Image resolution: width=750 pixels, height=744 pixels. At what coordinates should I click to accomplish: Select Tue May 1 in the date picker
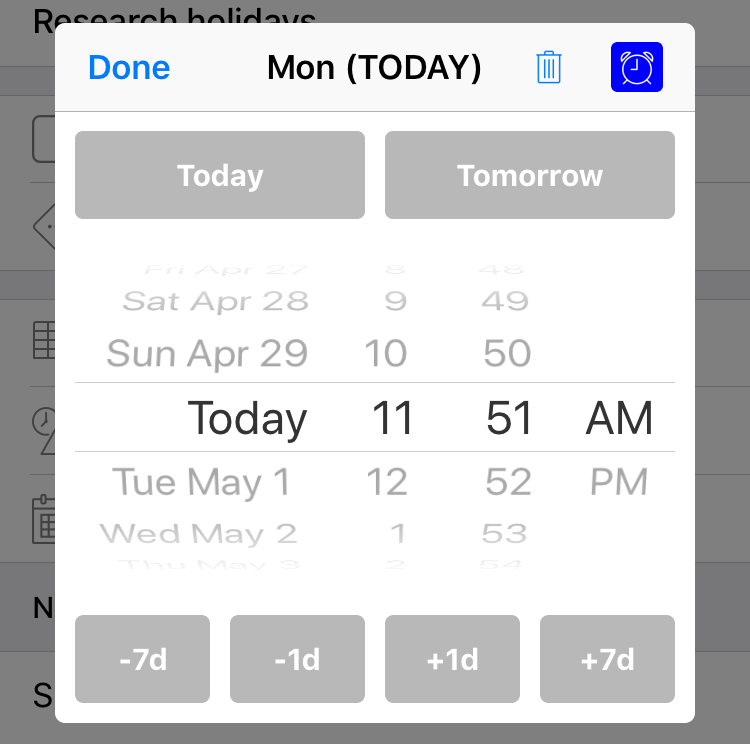(201, 483)
